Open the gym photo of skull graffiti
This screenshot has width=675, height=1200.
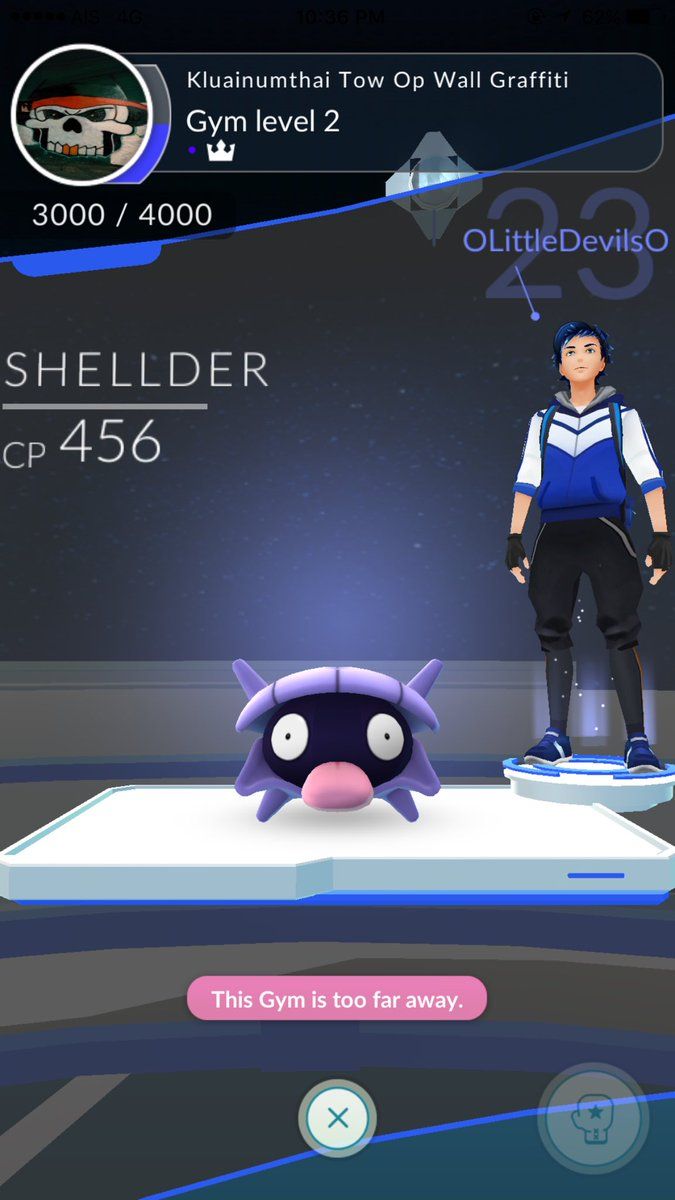pos(82,114)
